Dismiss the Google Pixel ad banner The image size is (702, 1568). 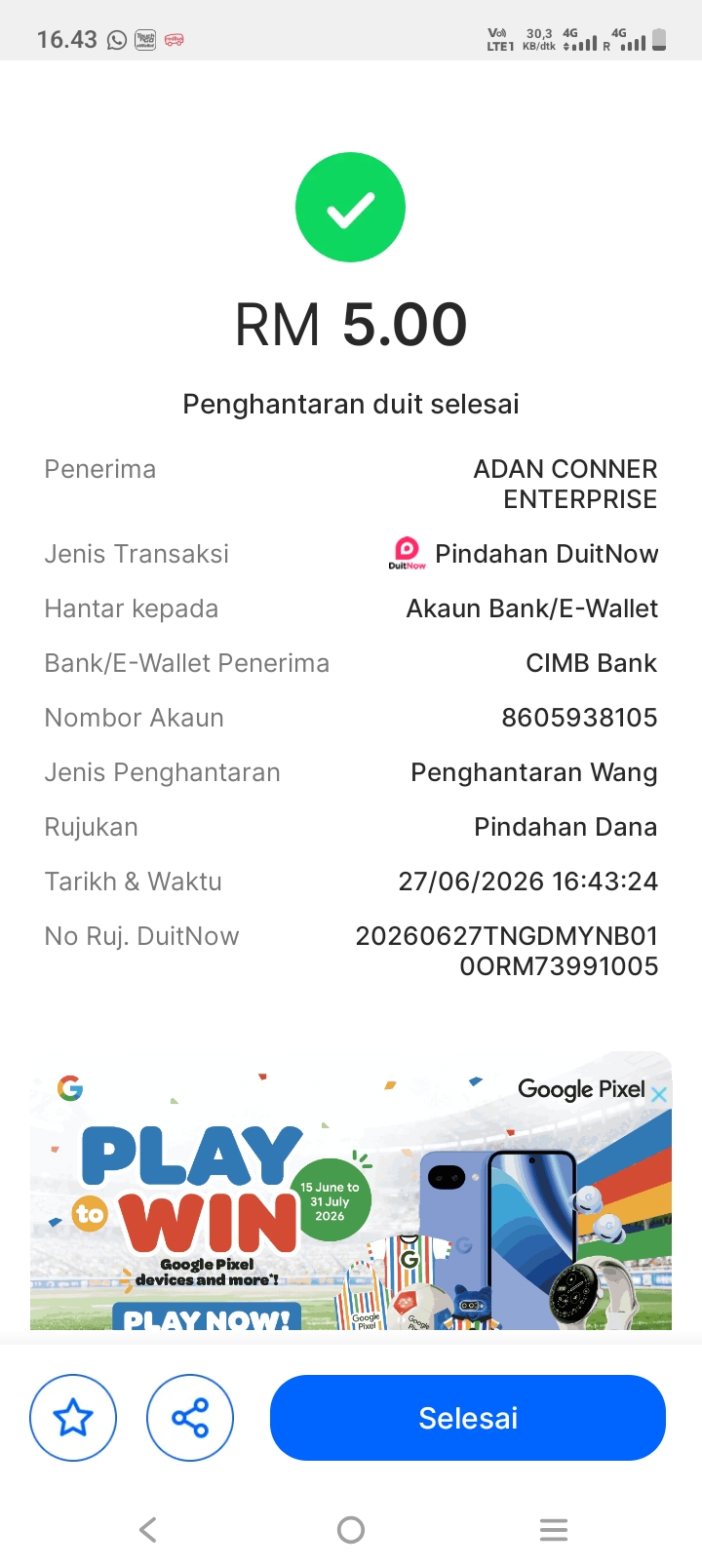[659, 1094]
